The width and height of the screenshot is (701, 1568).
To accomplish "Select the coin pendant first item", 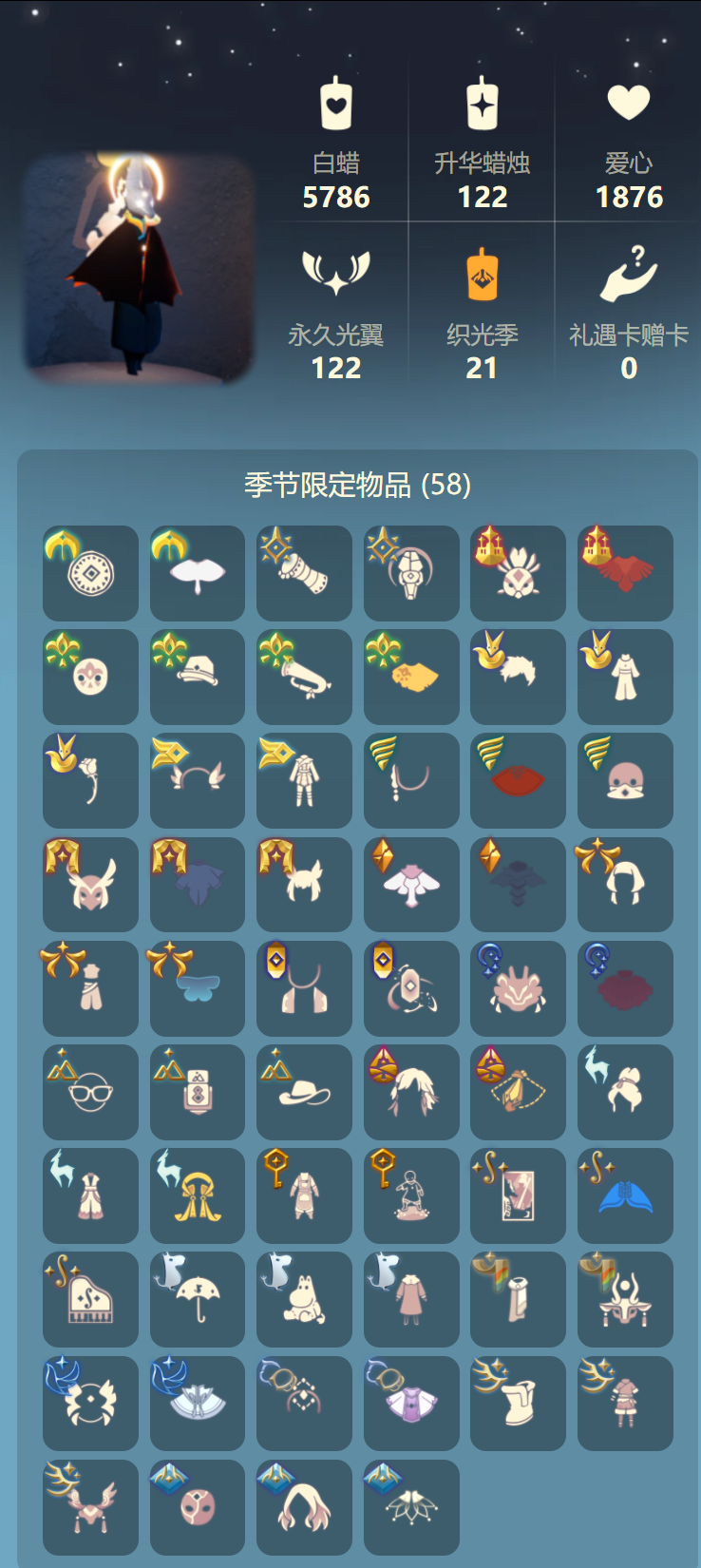I will (x=89, y=575).
